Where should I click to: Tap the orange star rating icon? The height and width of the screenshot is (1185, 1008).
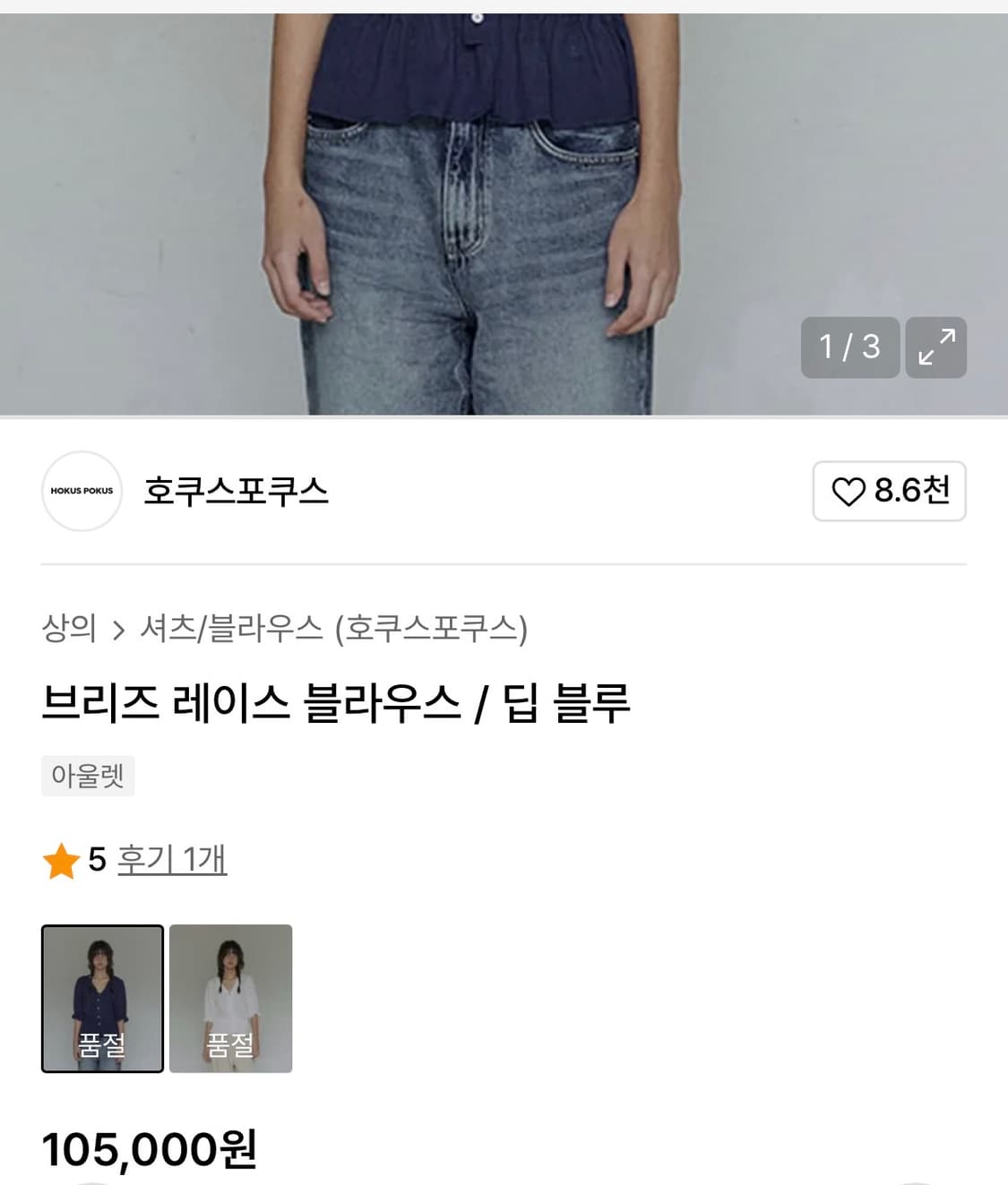point(62,860)
